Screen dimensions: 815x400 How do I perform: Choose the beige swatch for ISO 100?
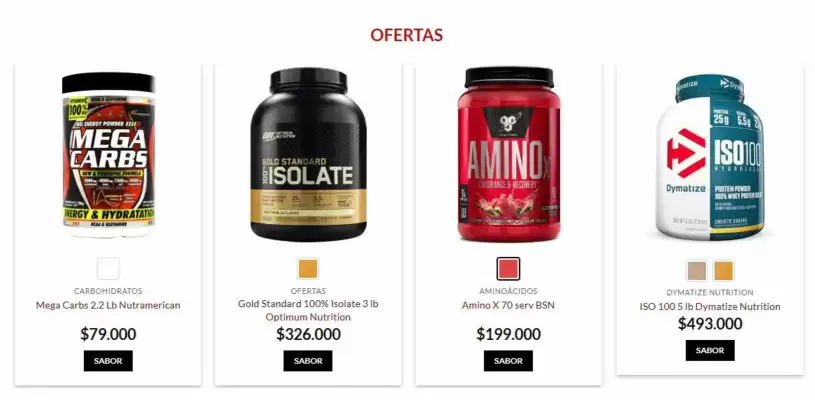pos(696,270)
